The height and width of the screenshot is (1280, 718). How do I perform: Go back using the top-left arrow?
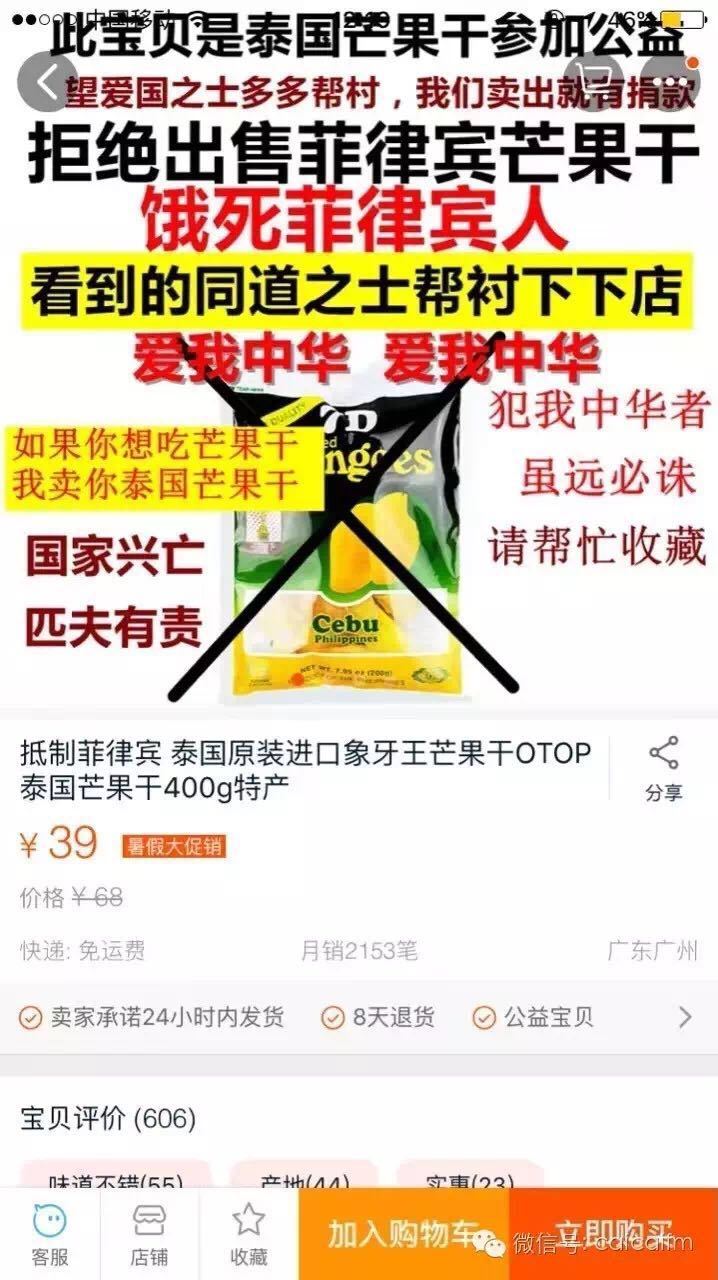click(47, 82)
